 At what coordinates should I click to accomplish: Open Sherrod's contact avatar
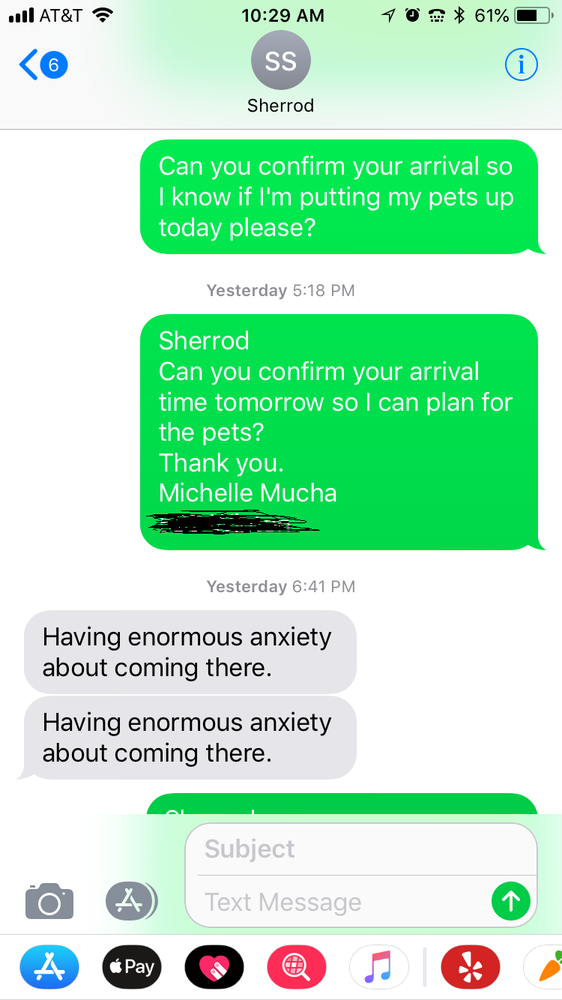[281, 61]
